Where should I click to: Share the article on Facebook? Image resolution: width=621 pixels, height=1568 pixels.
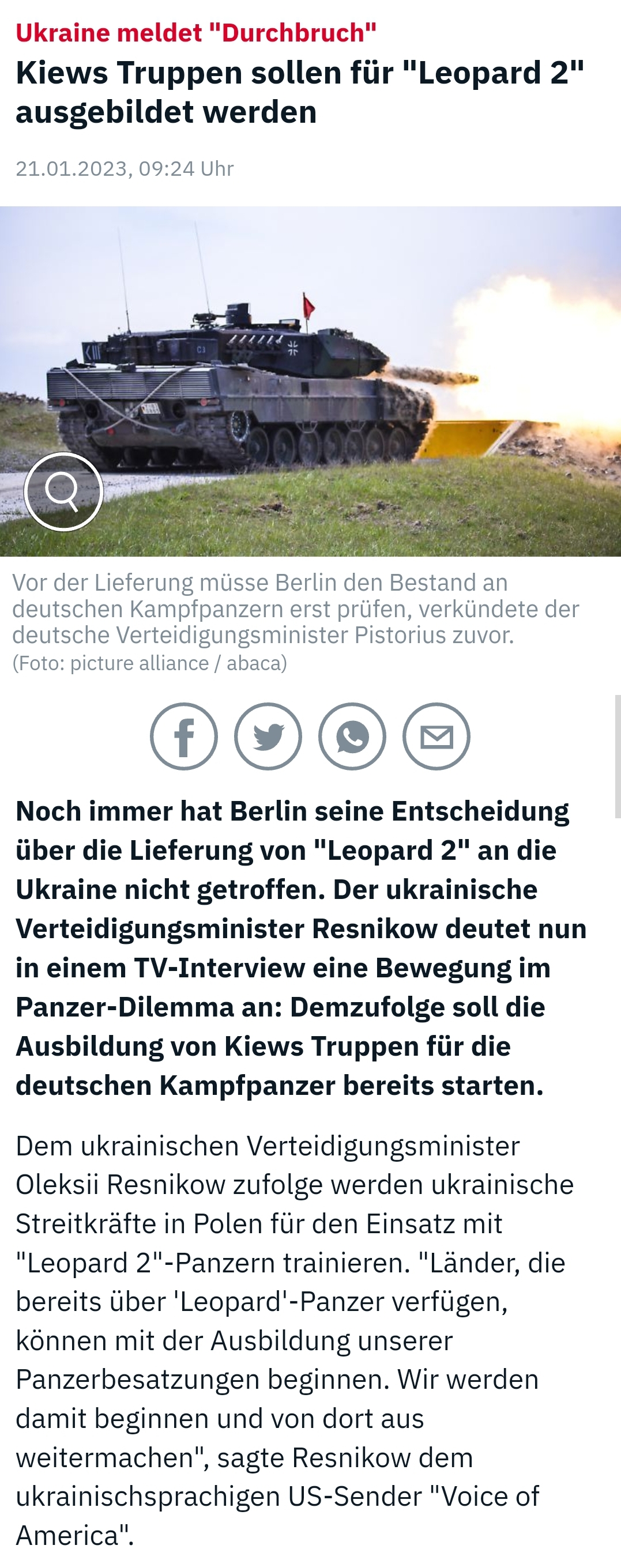pyautogui.click(x=184, y=736)
